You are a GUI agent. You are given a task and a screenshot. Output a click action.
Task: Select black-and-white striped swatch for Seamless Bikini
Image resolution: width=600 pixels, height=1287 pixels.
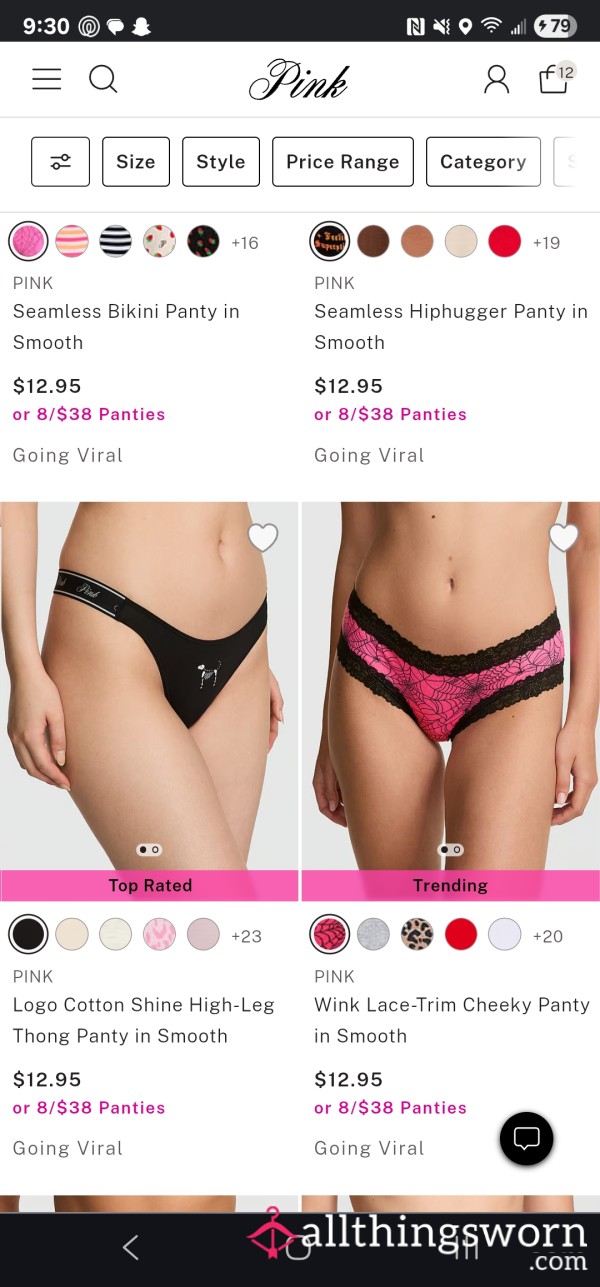tap(116, 242)
